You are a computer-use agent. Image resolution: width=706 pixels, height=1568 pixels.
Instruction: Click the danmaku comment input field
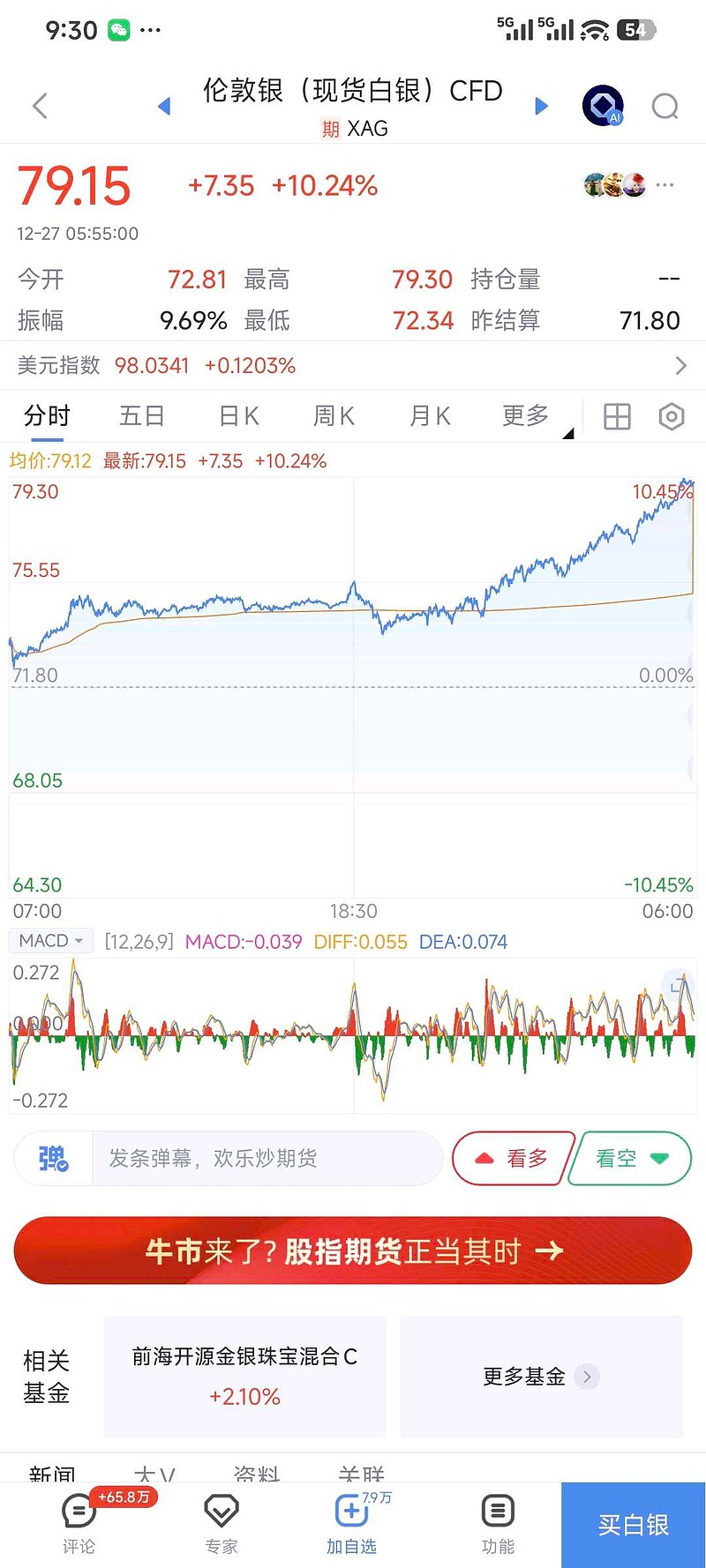[265, 1158]
